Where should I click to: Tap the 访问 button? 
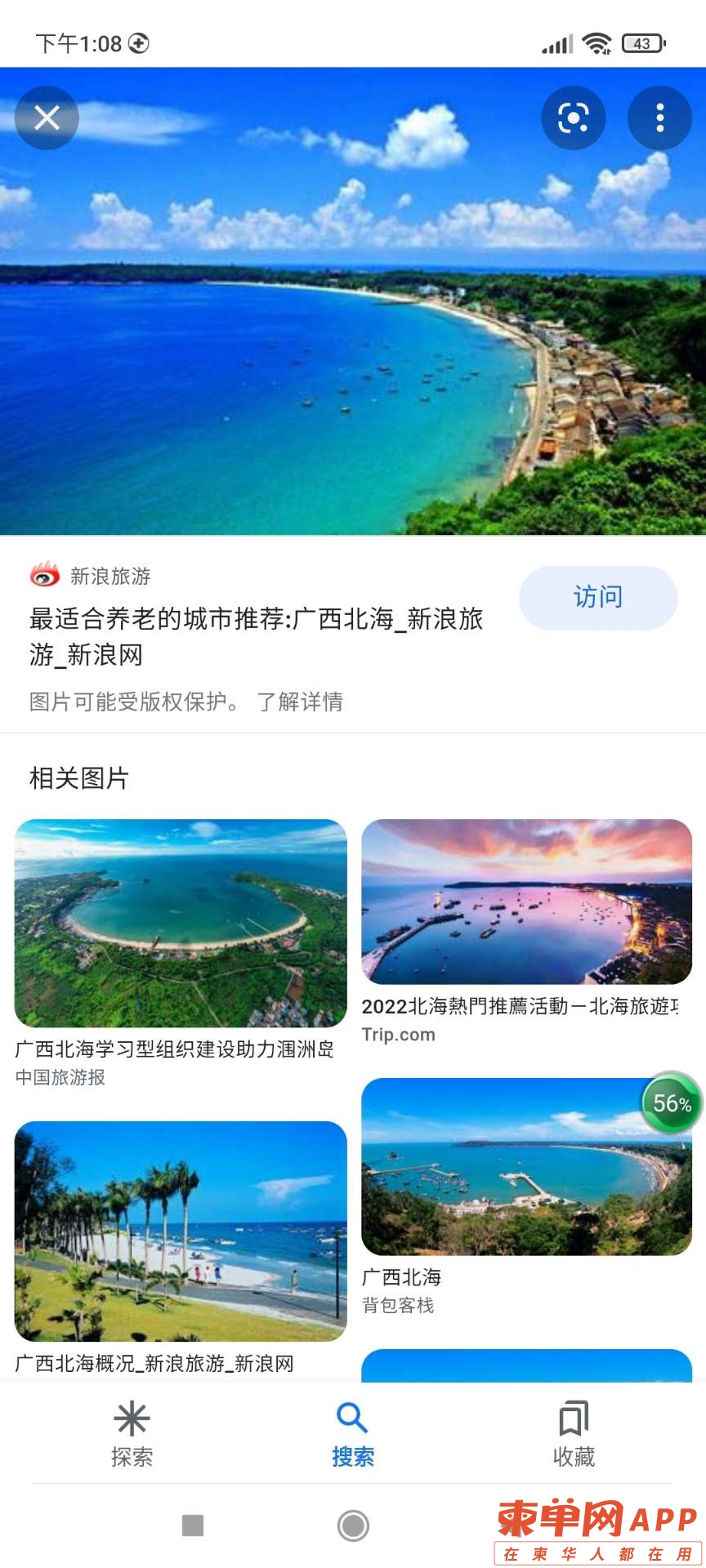597,597
